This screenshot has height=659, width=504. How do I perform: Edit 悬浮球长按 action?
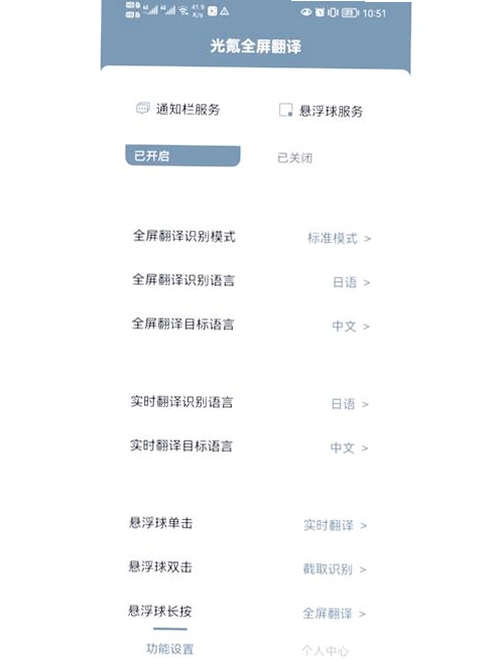pyautogui.click(x=247, y=612)
